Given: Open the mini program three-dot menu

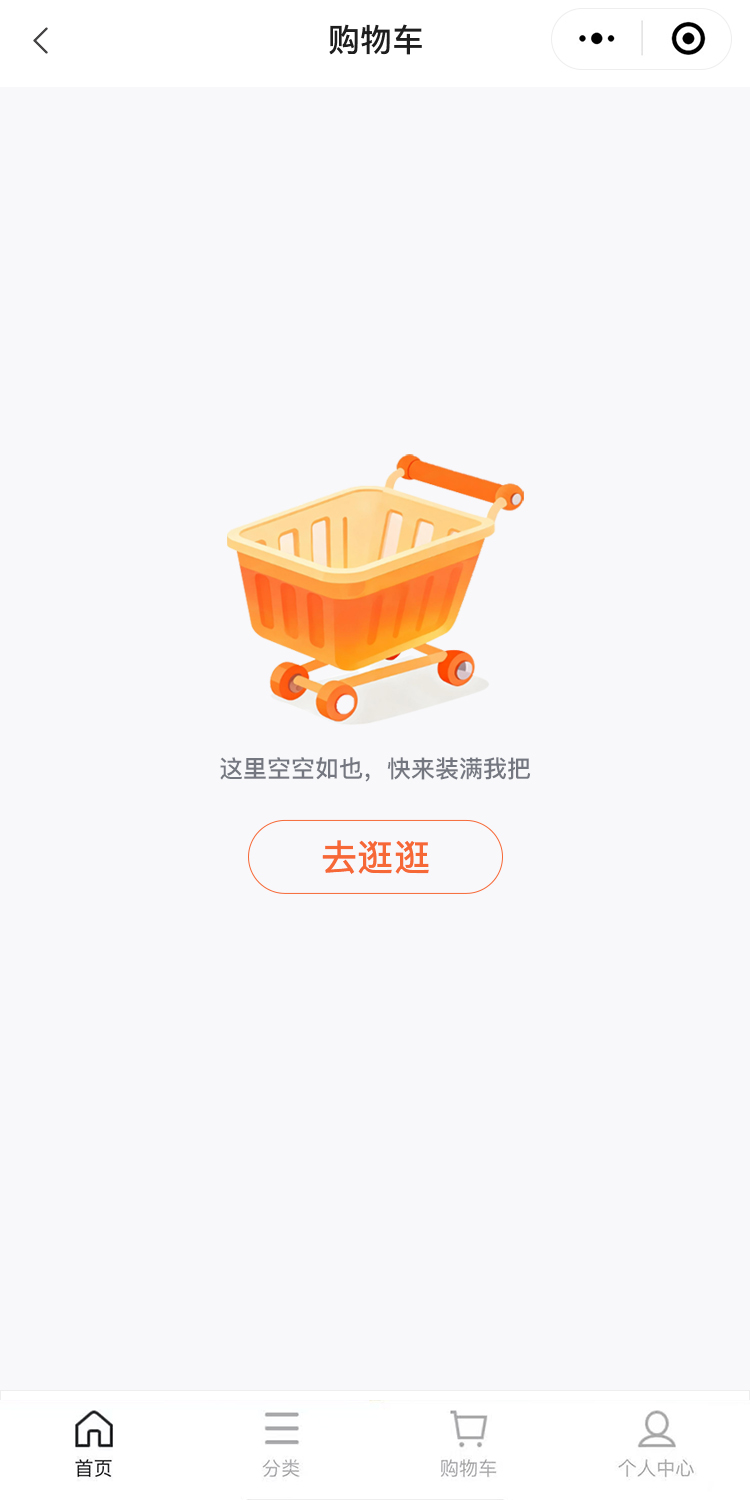Looking at the screenshot, I should click(597, 40).
